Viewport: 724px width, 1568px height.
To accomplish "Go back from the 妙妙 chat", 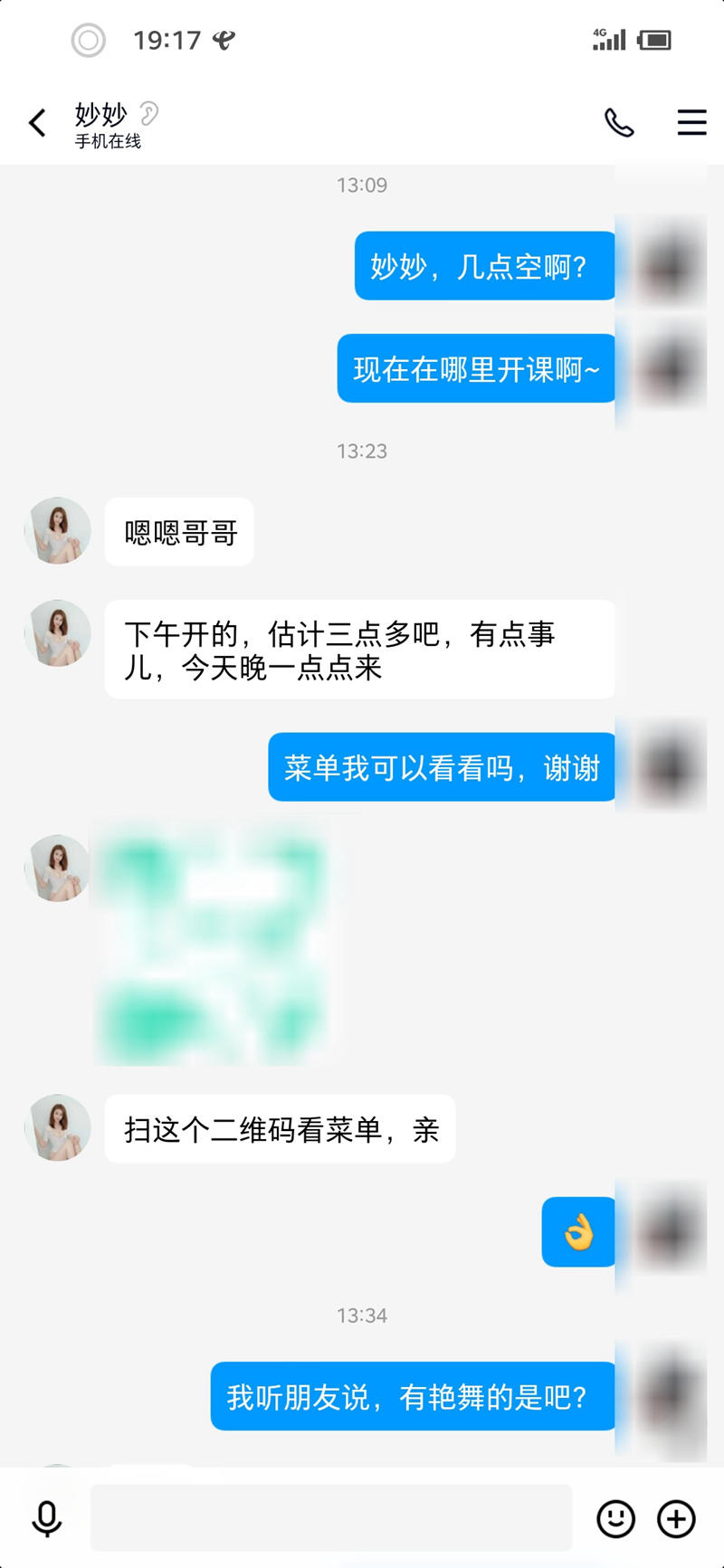I will (37, 123).
